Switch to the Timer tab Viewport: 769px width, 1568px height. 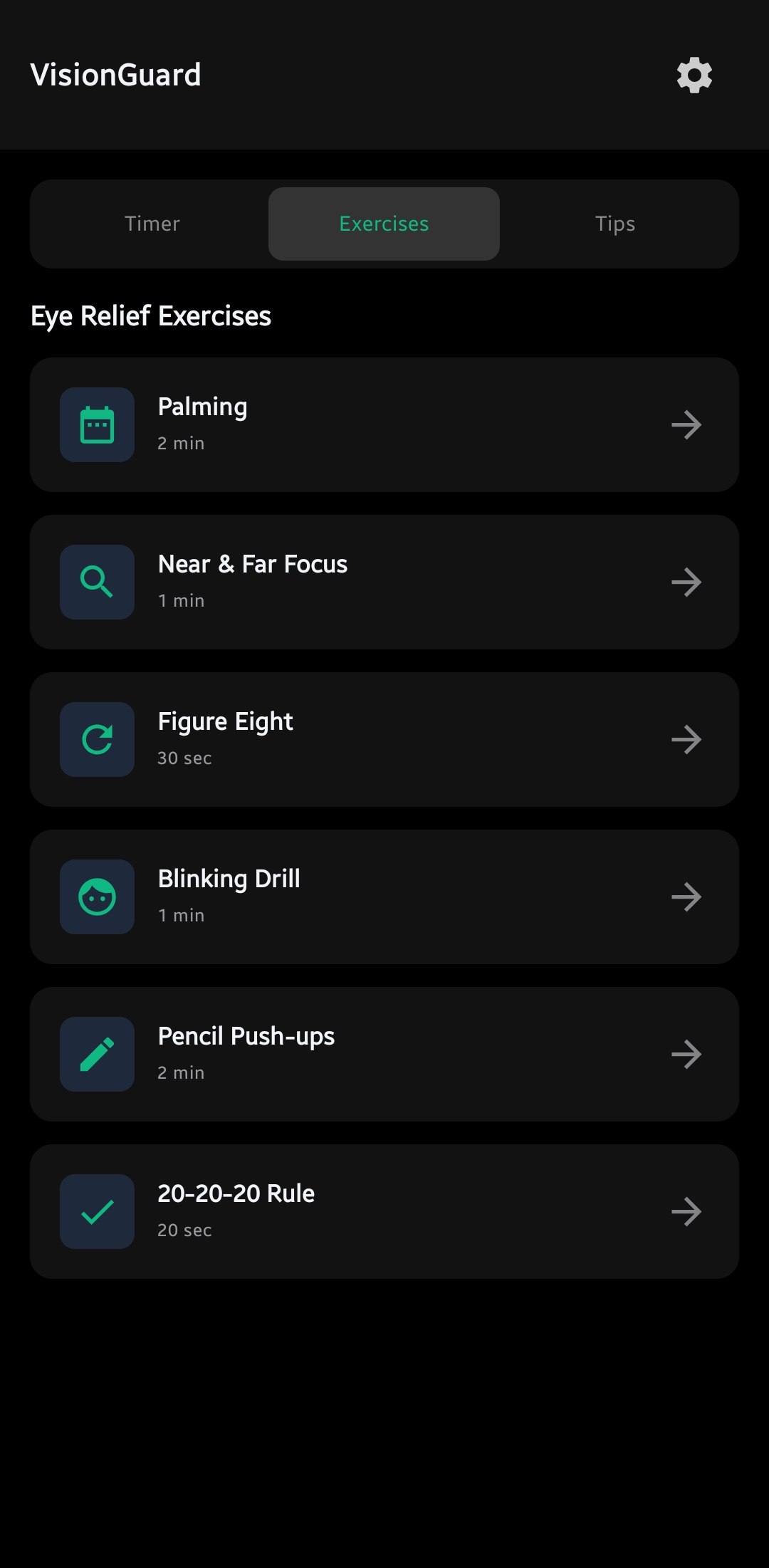tap(152, 223)
